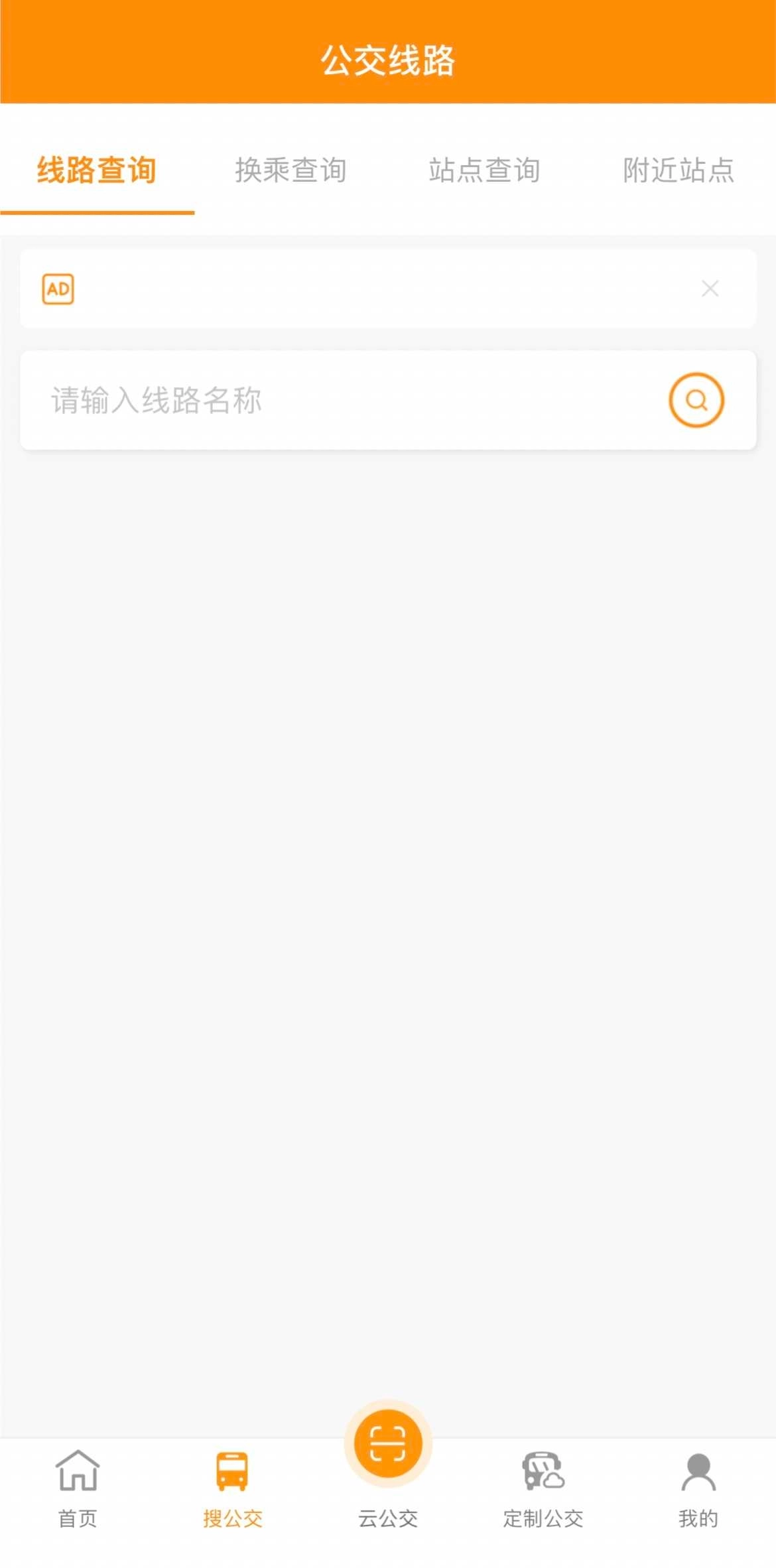The width and height of the screenshot is (776, 1568).
Task: Click the AD badge icon
Action: pyautogui.click(x=59, y=288)
